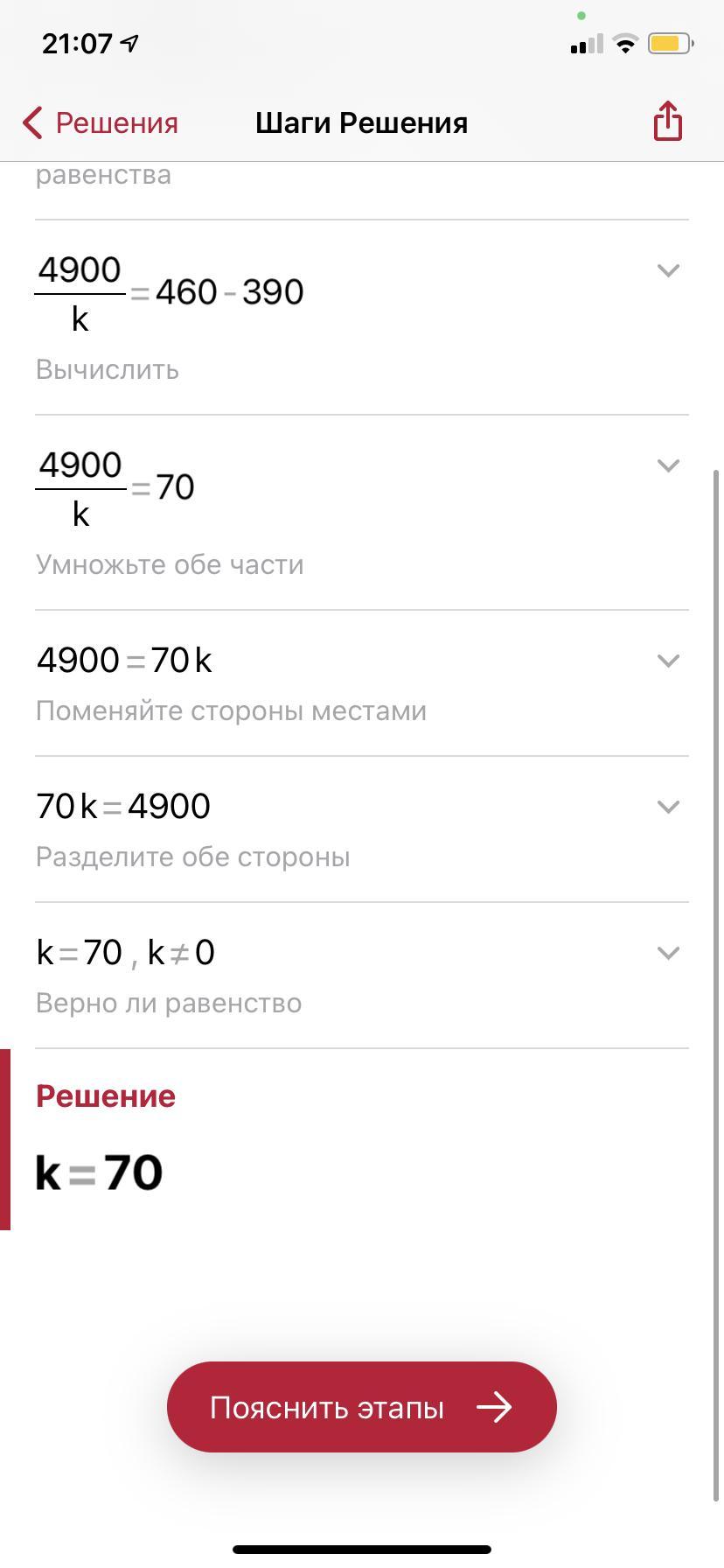Expand the step 70k = 4900
The width and height of the screenshot is (724, 1568).
(x=668, y=808)
